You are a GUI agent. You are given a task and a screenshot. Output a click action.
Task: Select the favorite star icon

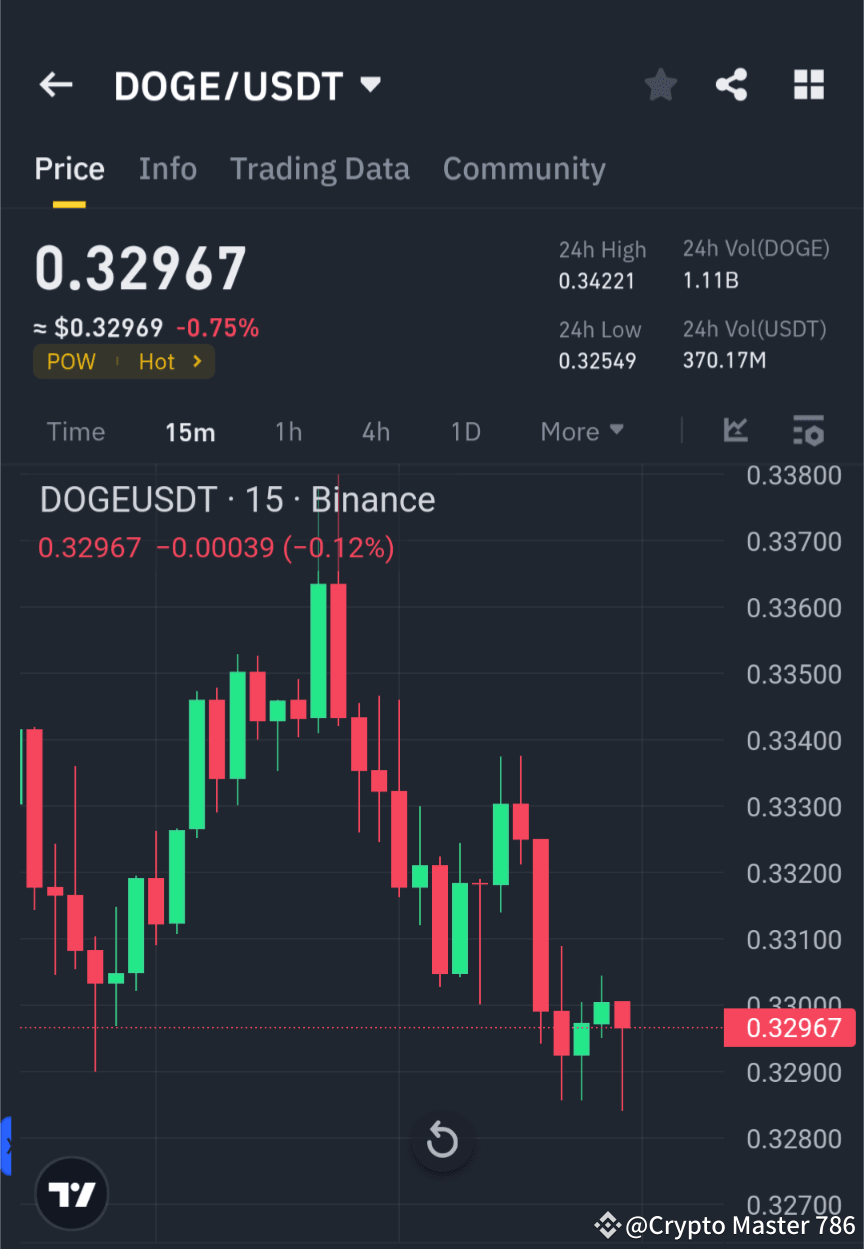[x=660, y=85]
